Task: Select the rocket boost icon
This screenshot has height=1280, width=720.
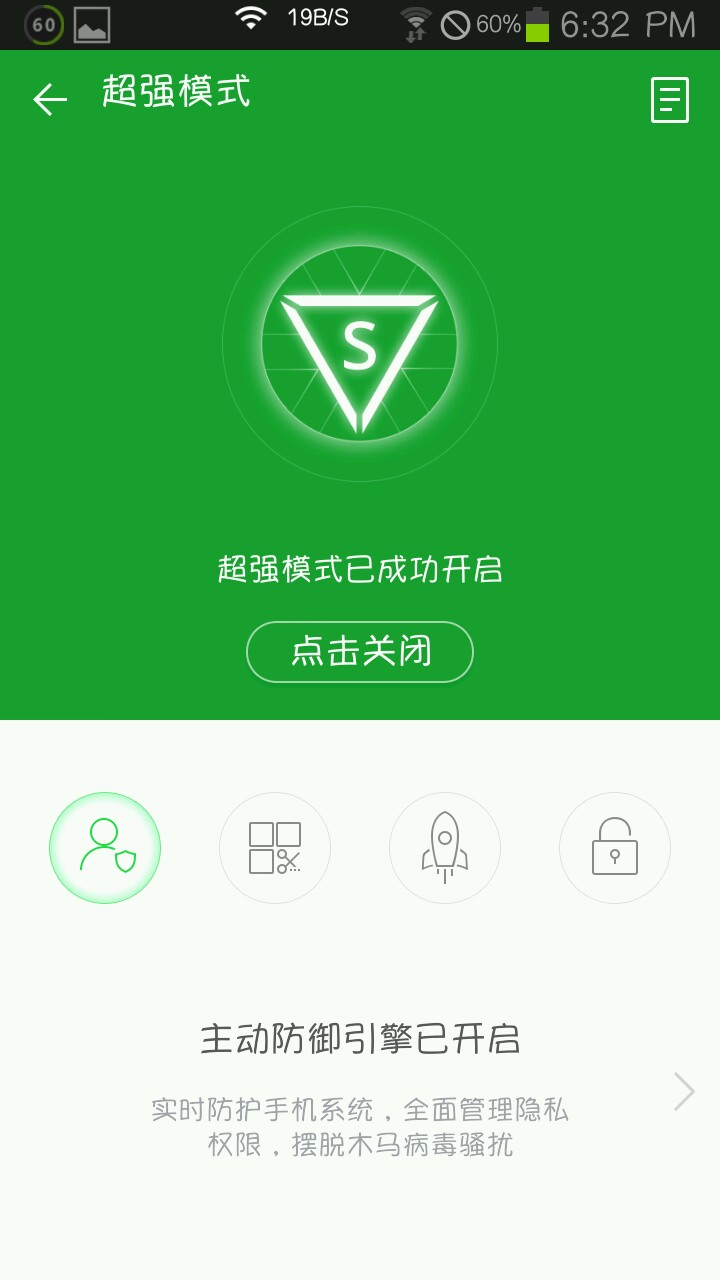Action: tap(445, 848)
